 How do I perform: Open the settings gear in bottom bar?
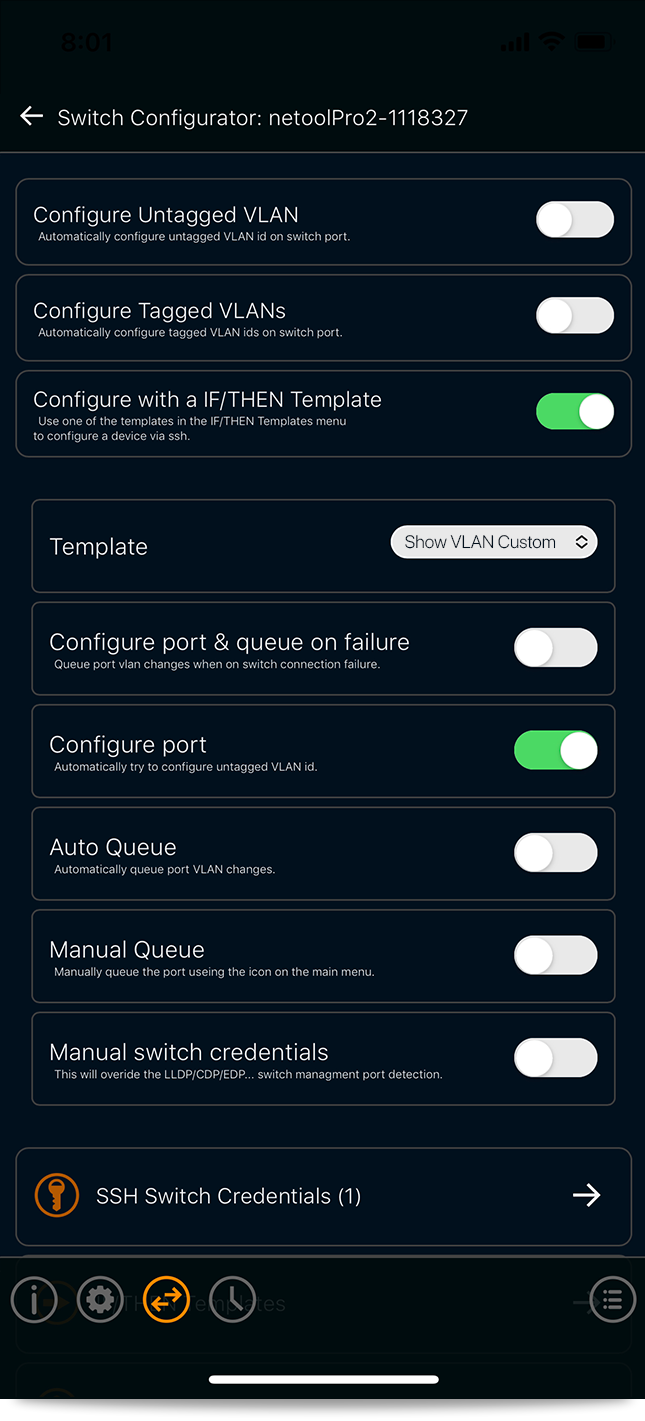point(100,1300)
